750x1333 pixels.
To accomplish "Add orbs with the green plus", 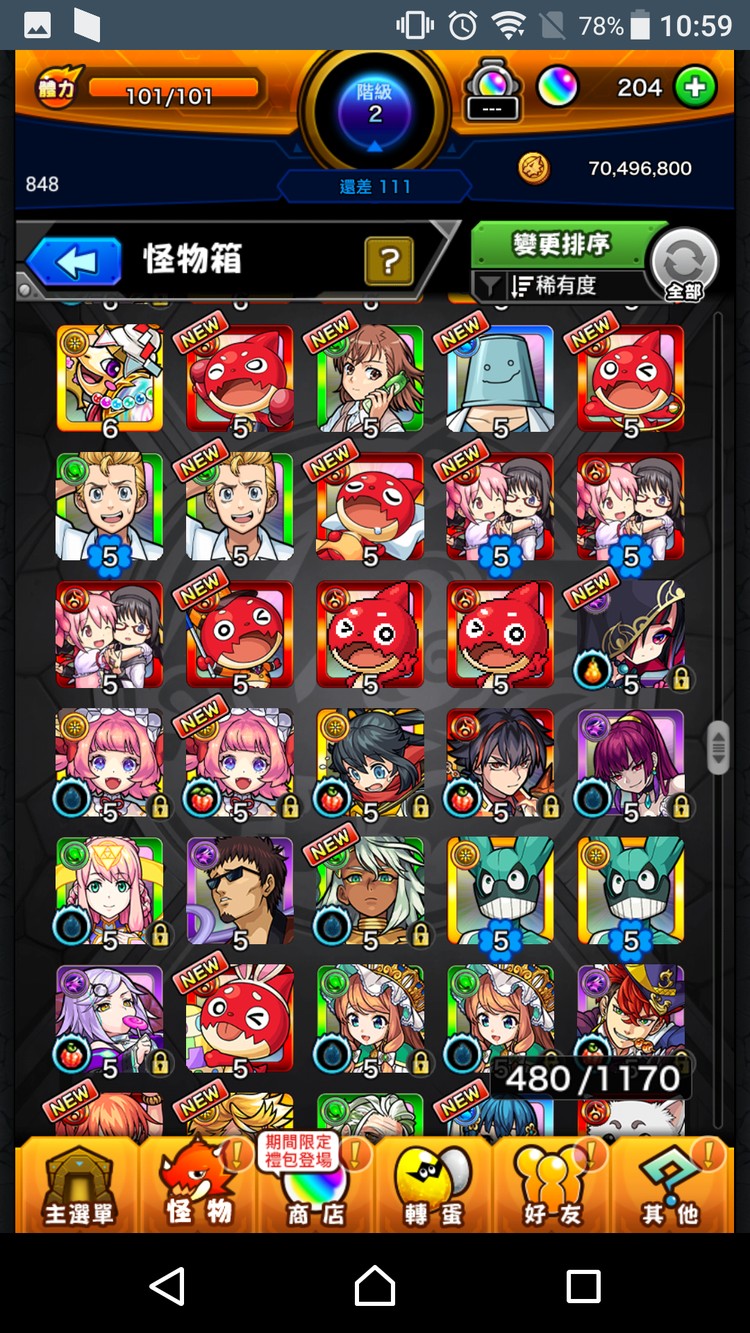I will 695,88.
